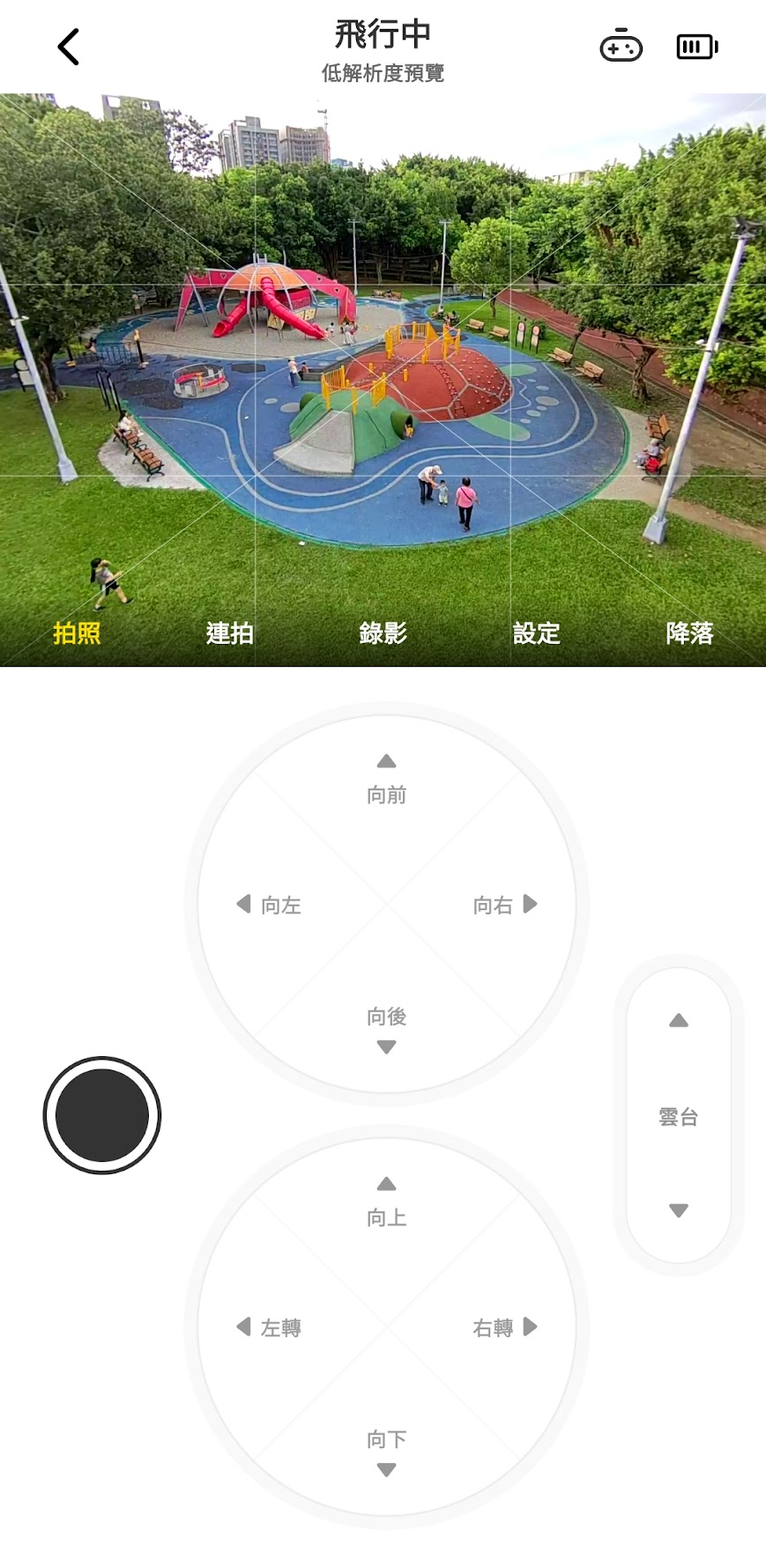
Task: Move the drone right with 向右
Action: (x=504, y=905)
